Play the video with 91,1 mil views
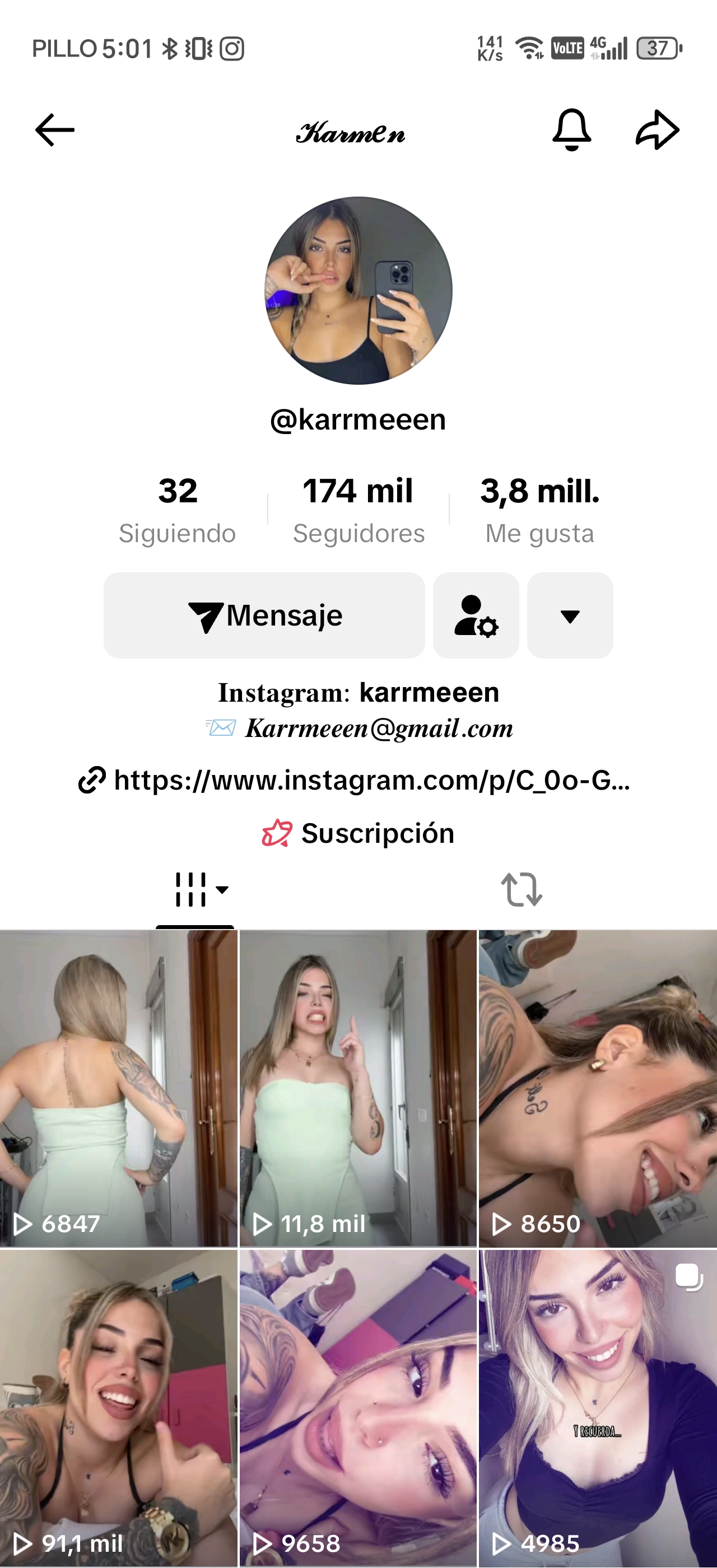The image size is (717, 1568). (118, 1407)
